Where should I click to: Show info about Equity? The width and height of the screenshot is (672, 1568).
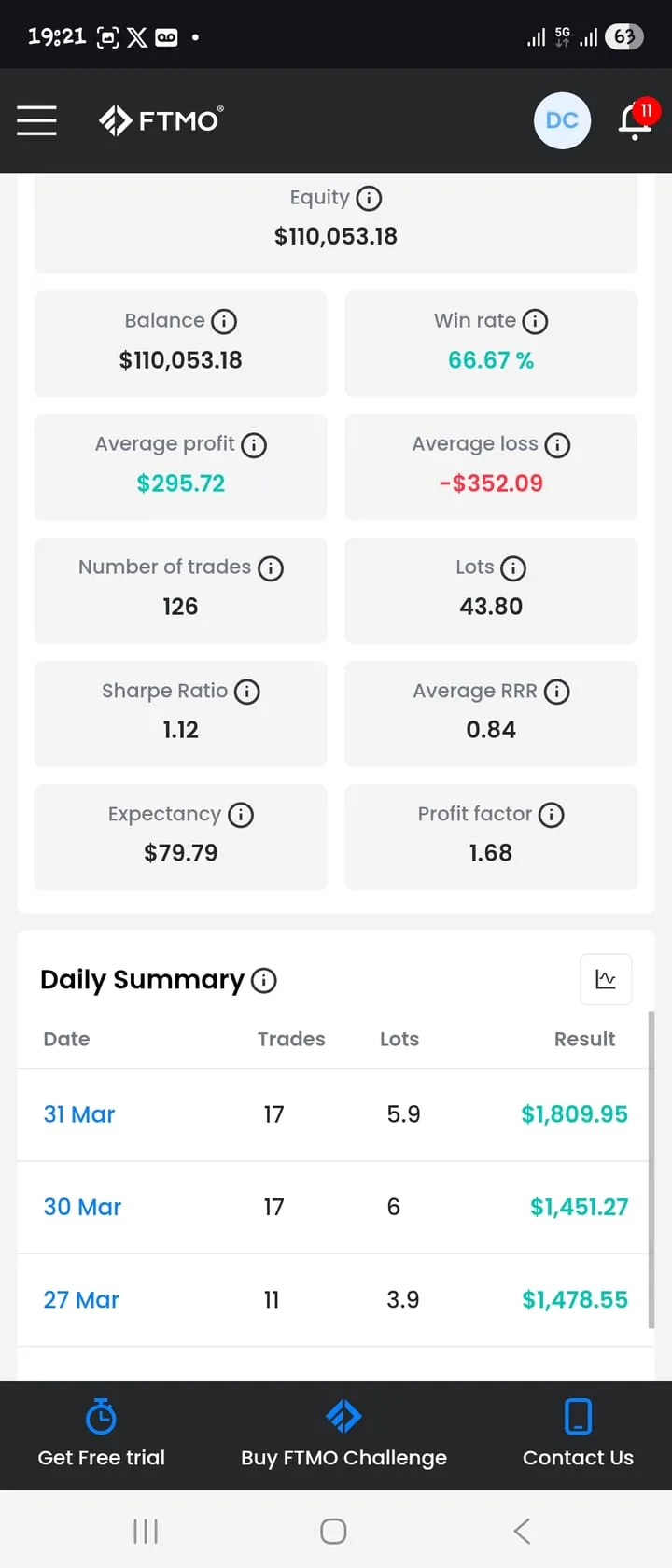pyautogui.click(x=370, y=198)
